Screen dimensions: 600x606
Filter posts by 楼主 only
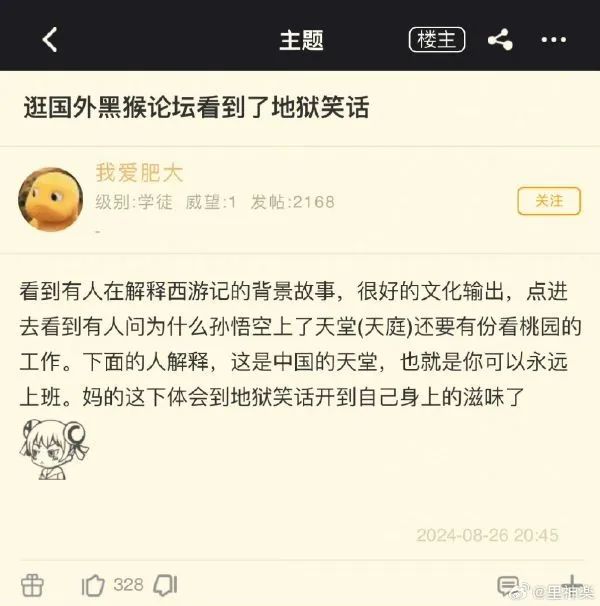click(437, 40)
